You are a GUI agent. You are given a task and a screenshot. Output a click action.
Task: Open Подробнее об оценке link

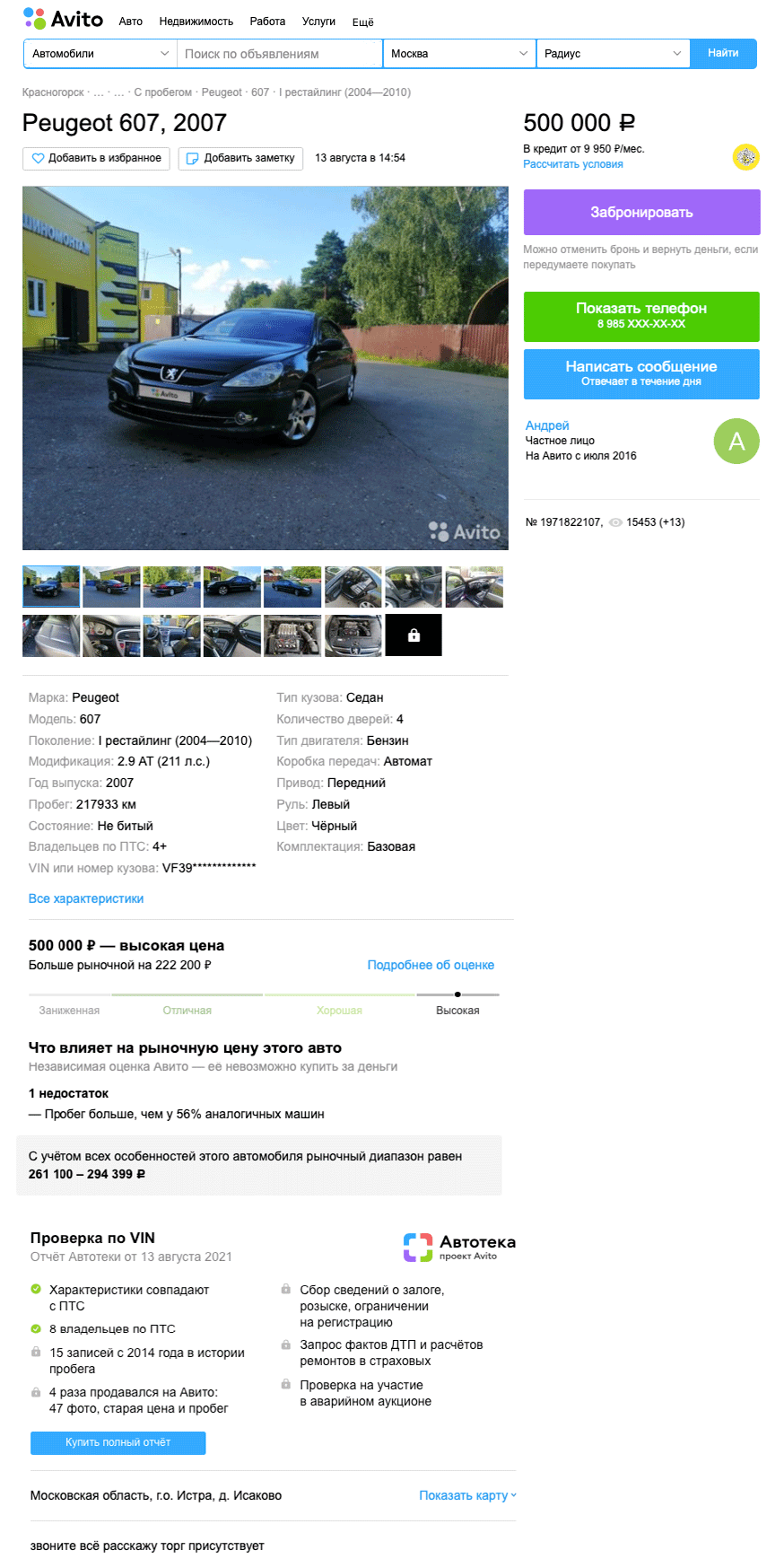pyautogui.click(x=431, y=965)
